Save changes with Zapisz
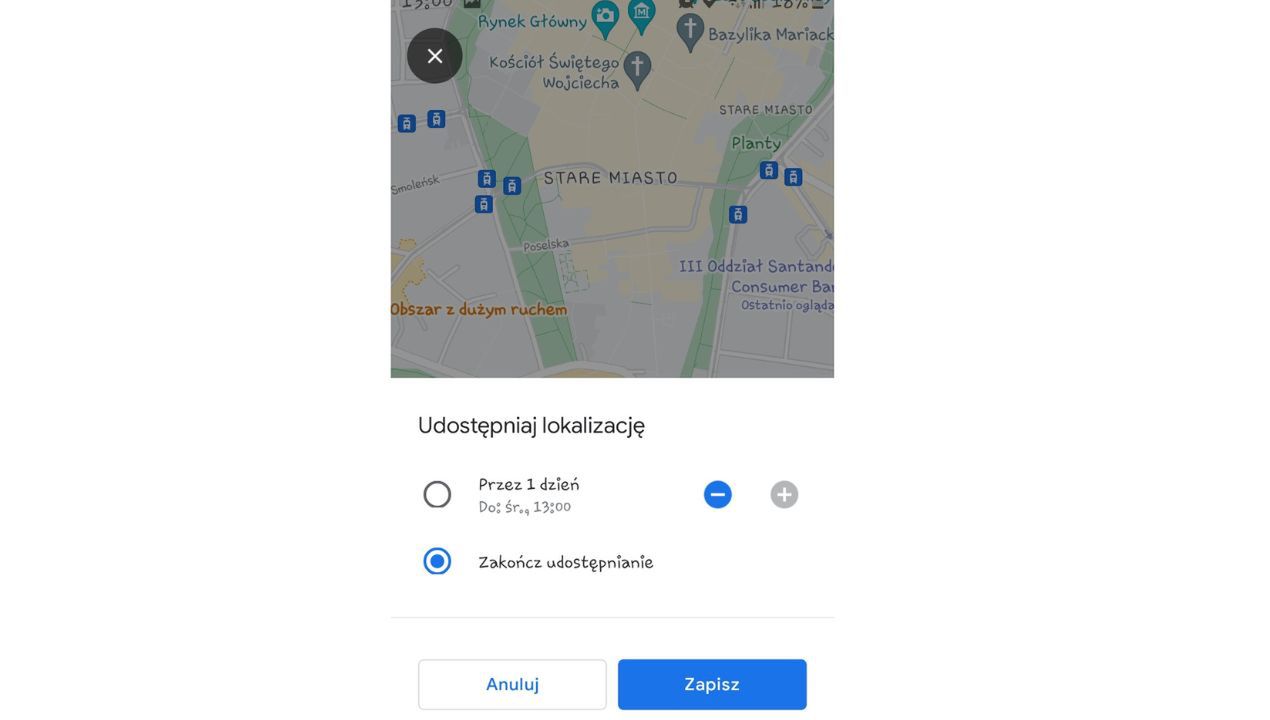The width and height of the screenshot is (1270, 720). (x=712, y=684)
